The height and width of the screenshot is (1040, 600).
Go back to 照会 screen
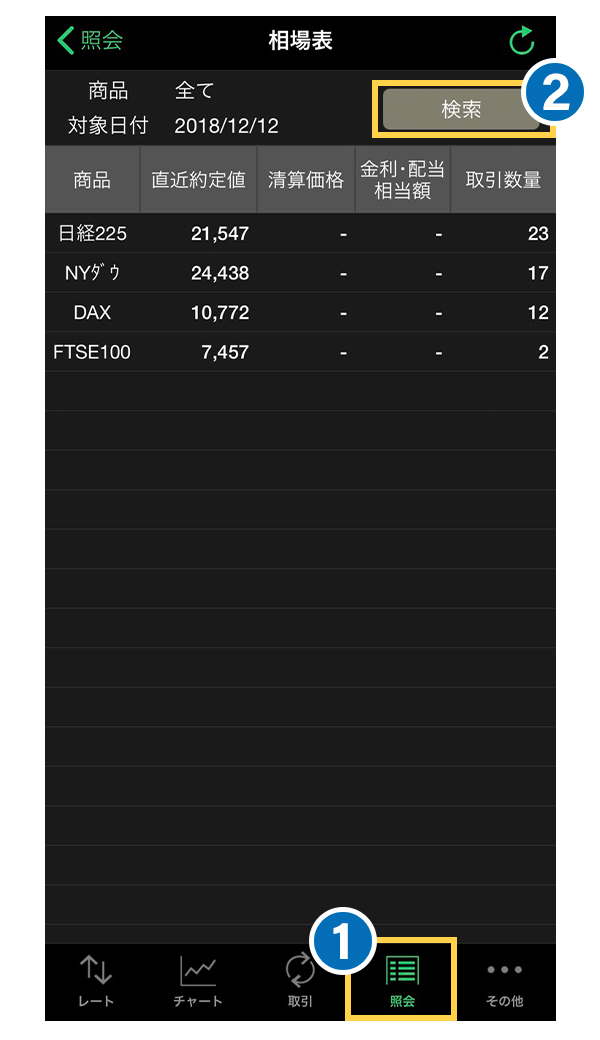(x=90, y=41)
